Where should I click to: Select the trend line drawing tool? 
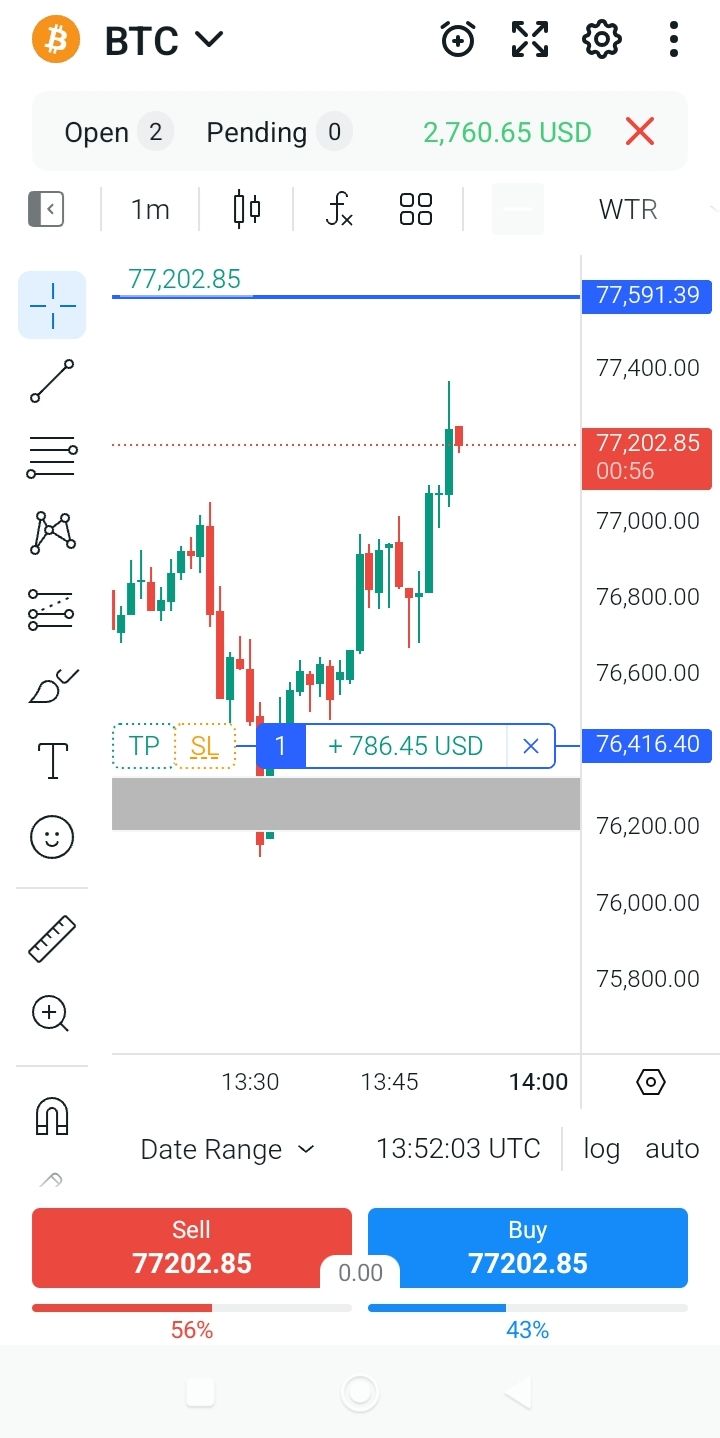pyautogui.click(x=52, y=381)
